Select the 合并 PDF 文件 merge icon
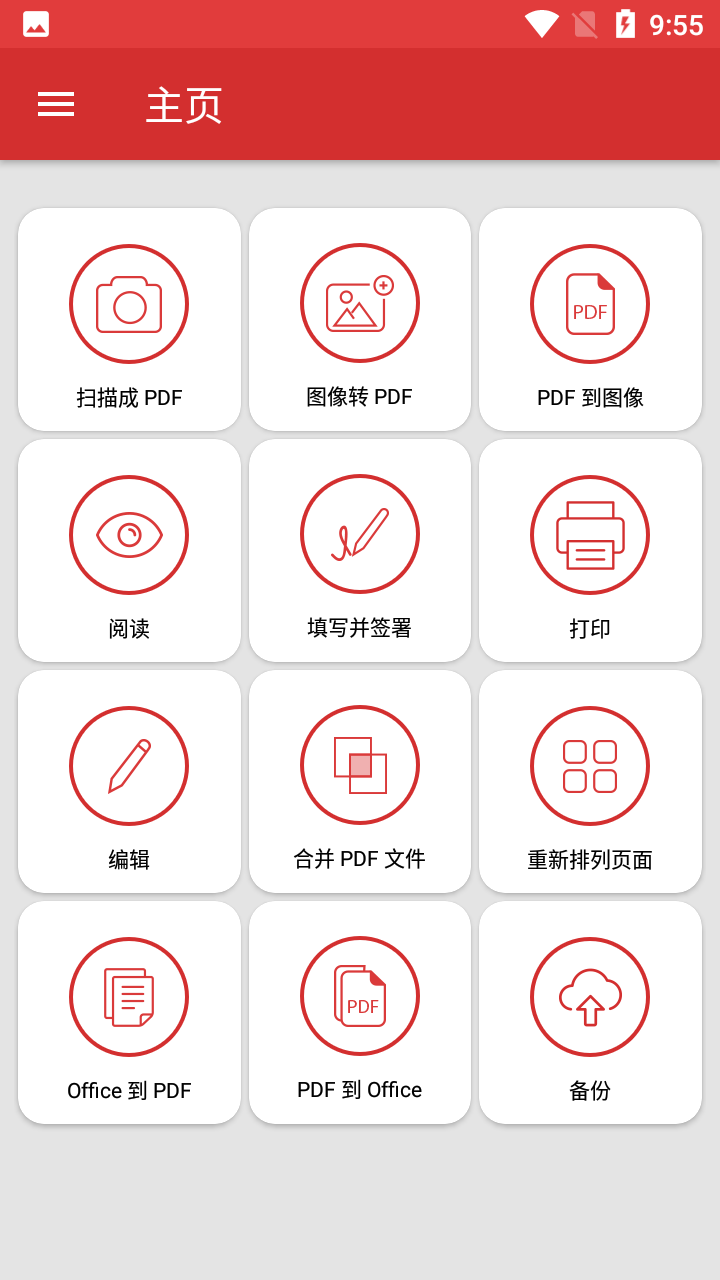720x1280 pixels. point(359,765)
